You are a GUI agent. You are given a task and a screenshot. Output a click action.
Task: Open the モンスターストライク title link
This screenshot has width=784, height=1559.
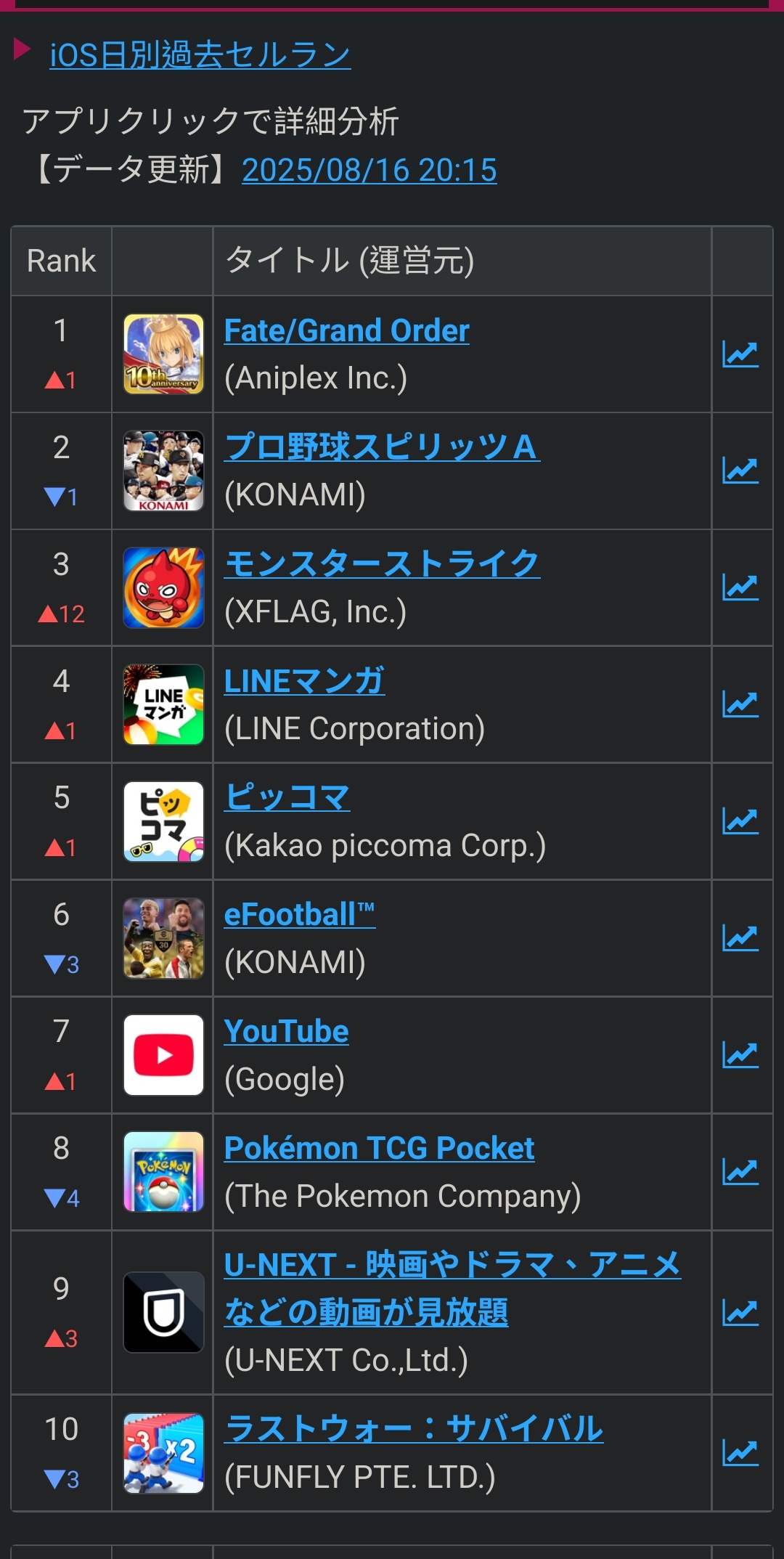pos(382,563)
